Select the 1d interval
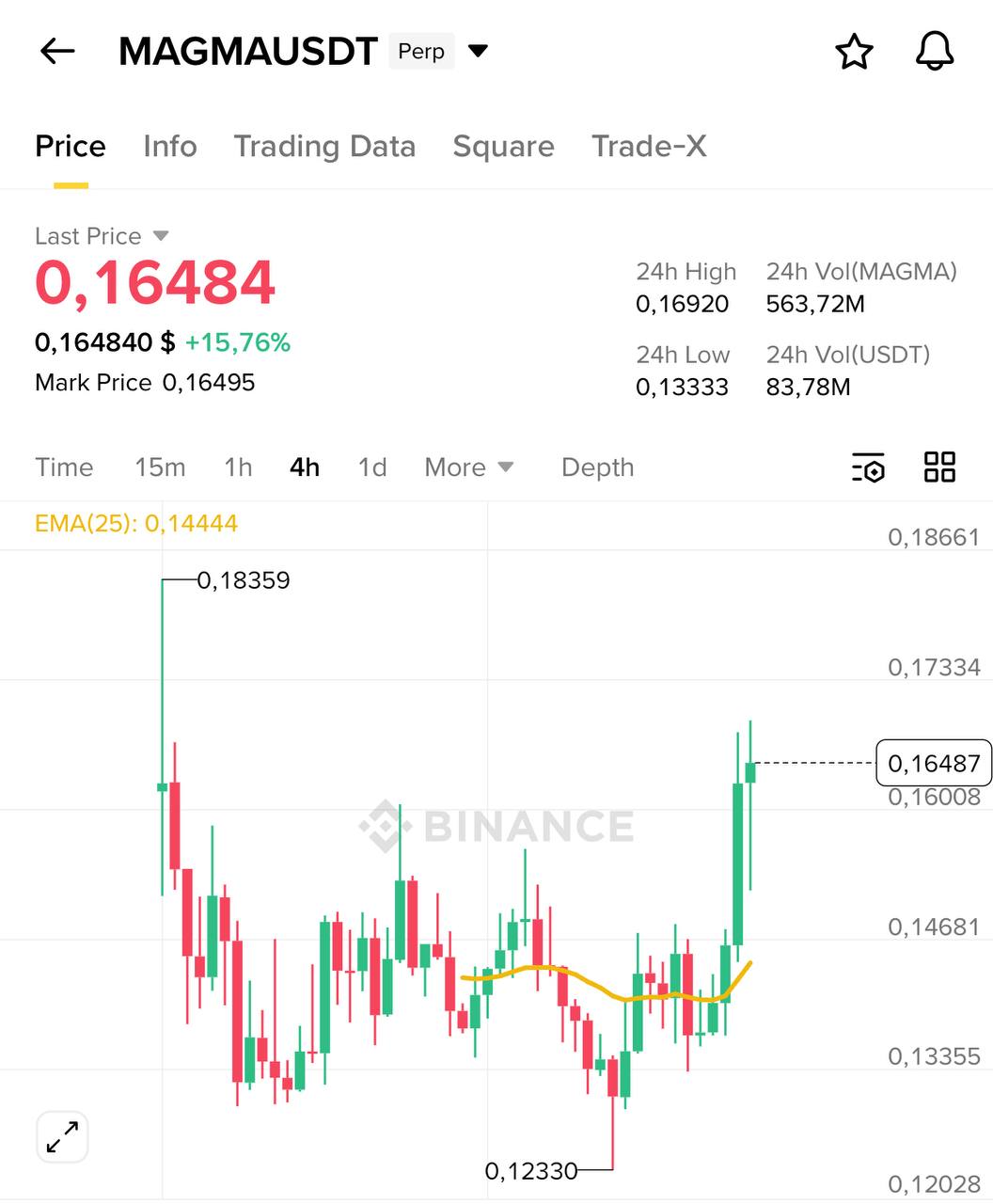 click(372, 467)
